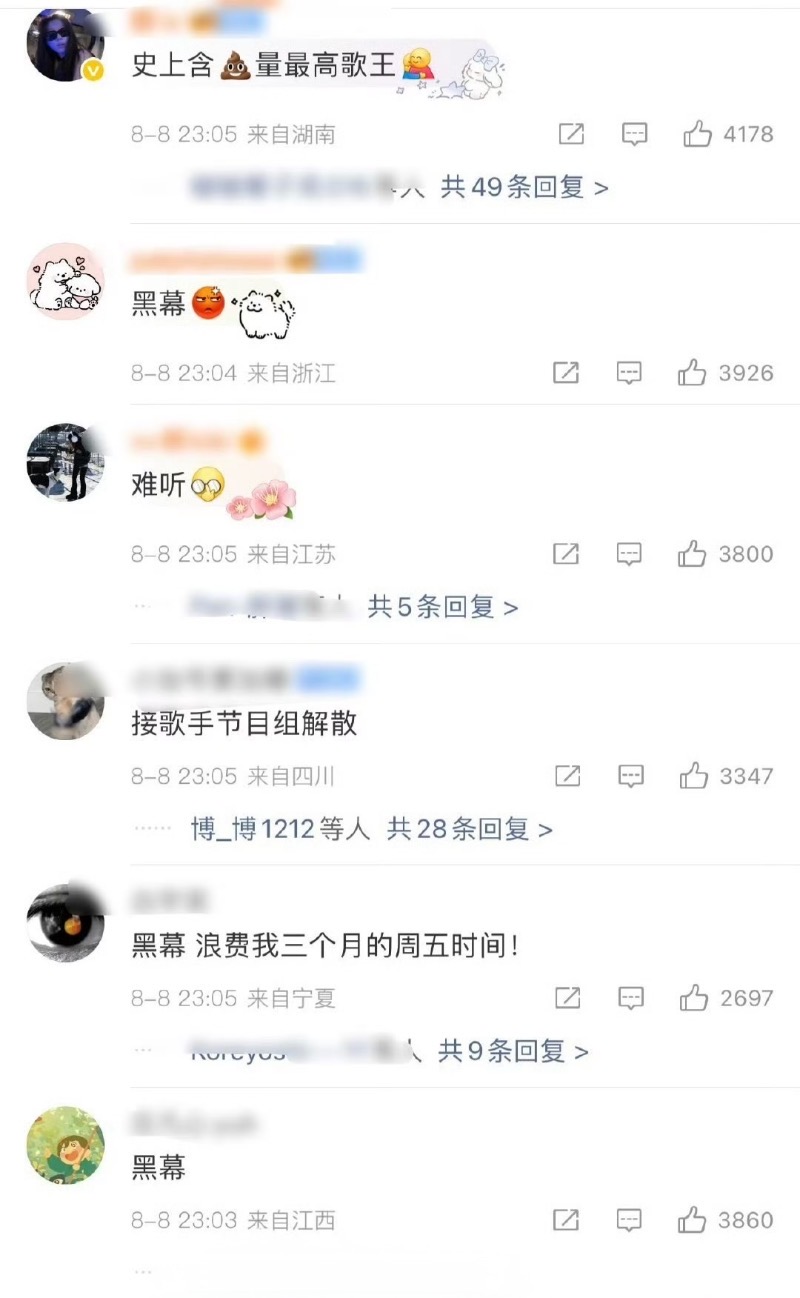Like the 黑幕 comment from 江西
The height and width of the screenshot is (1298, 800).
[x=692, y=1220]
